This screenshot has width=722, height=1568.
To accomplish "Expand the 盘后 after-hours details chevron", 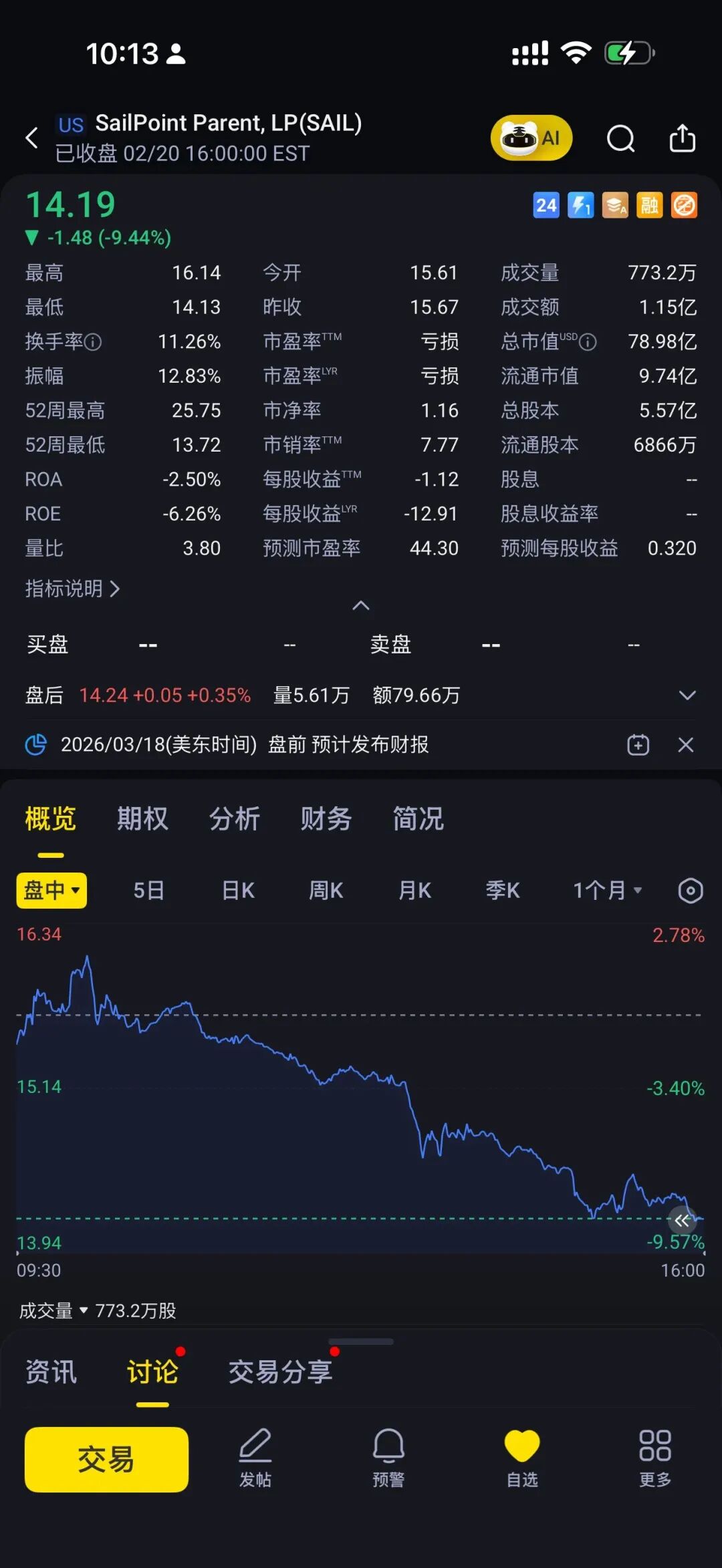I will coord(689,695).
